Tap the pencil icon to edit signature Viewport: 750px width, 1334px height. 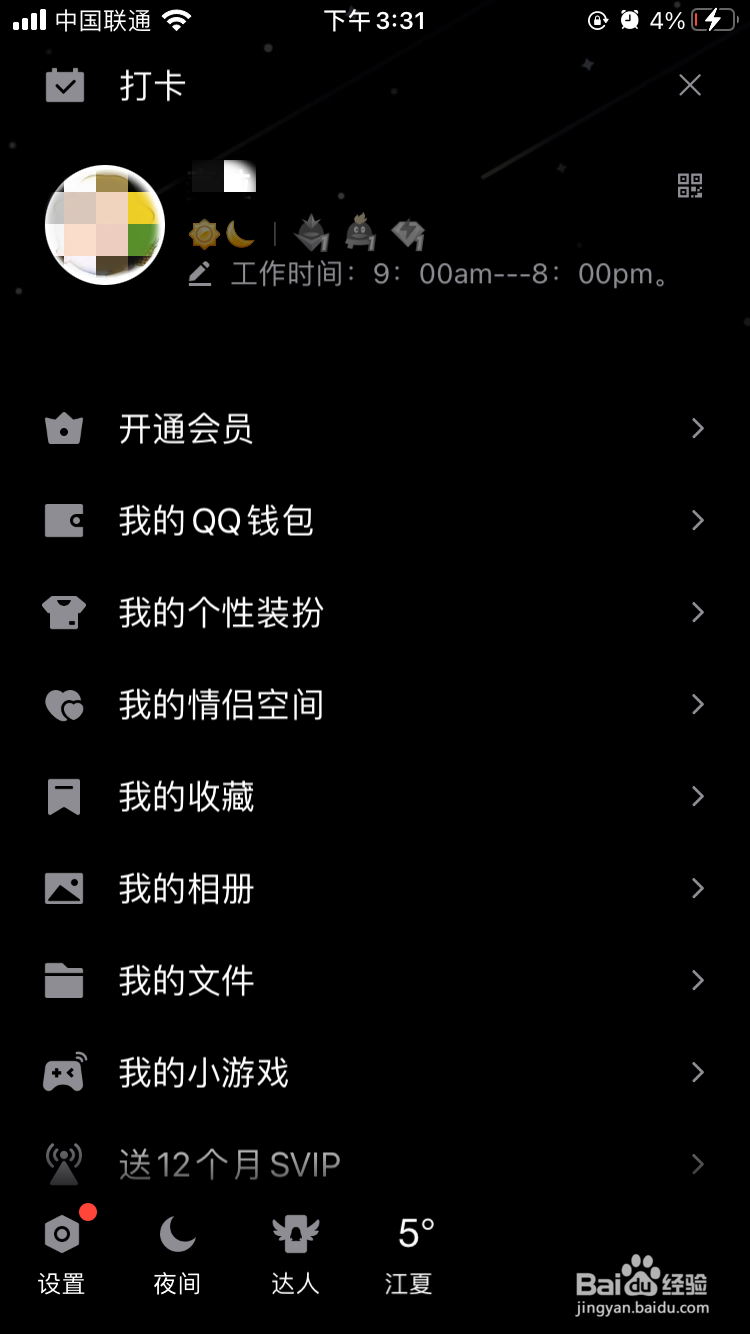200,273
